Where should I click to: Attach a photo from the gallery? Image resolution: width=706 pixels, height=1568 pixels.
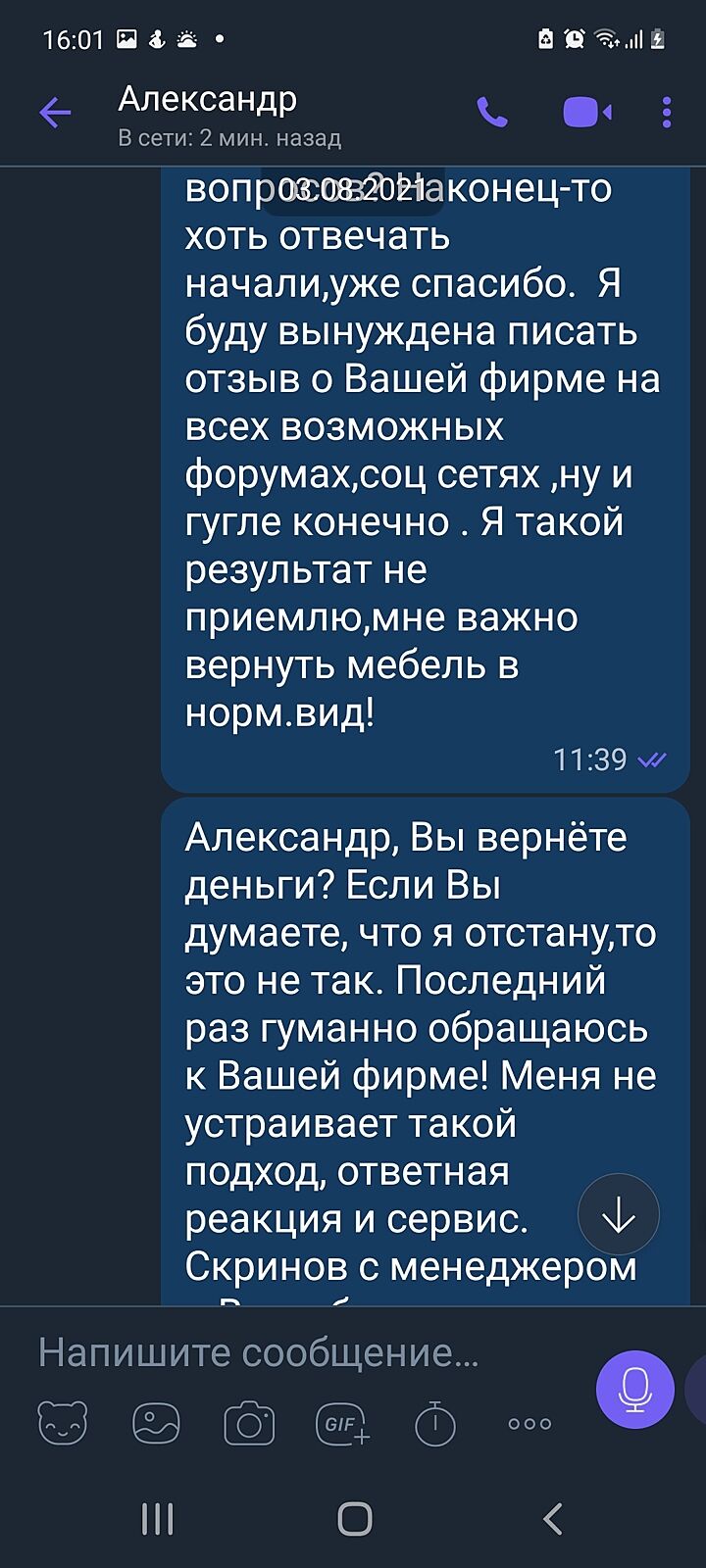click(x=156, y=1423)
